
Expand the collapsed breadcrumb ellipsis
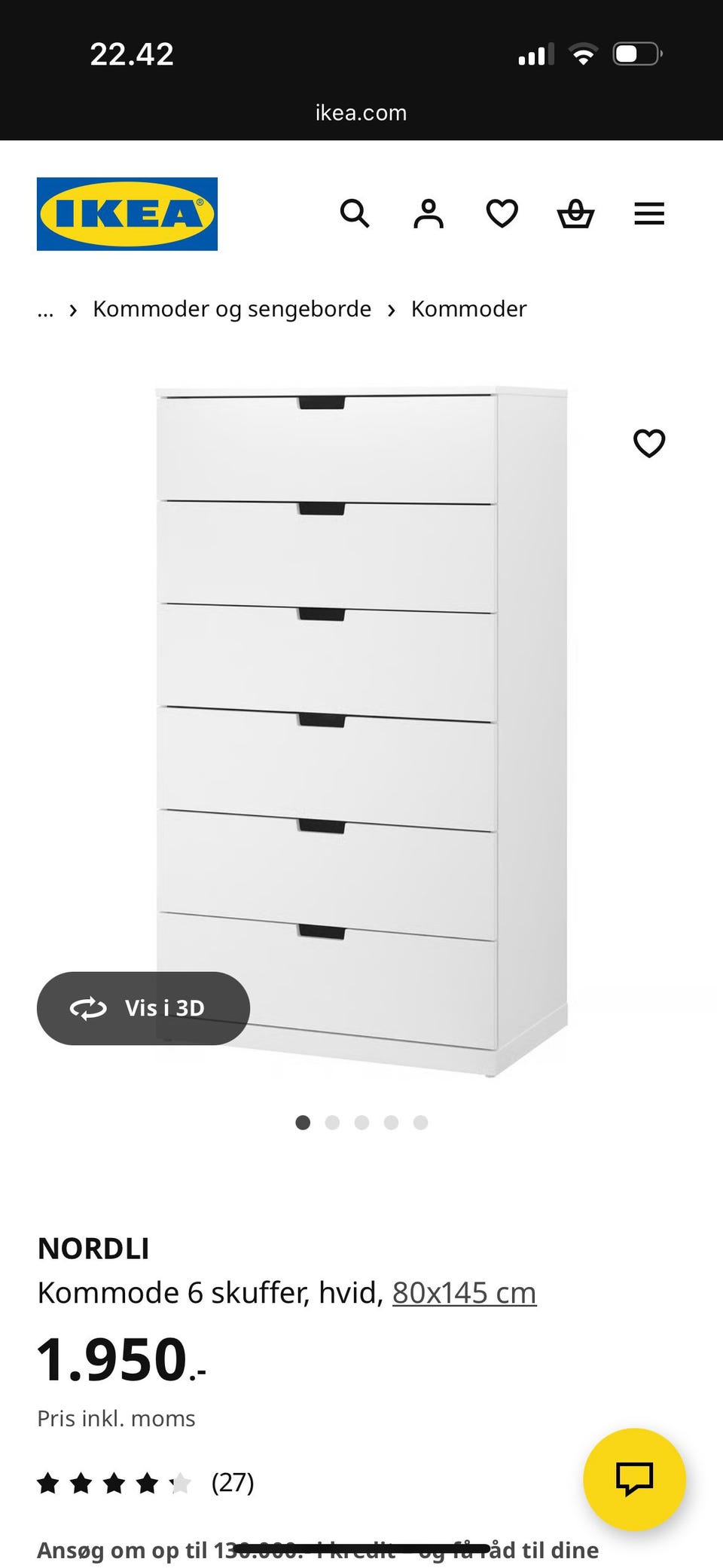[x=45, y=310]
